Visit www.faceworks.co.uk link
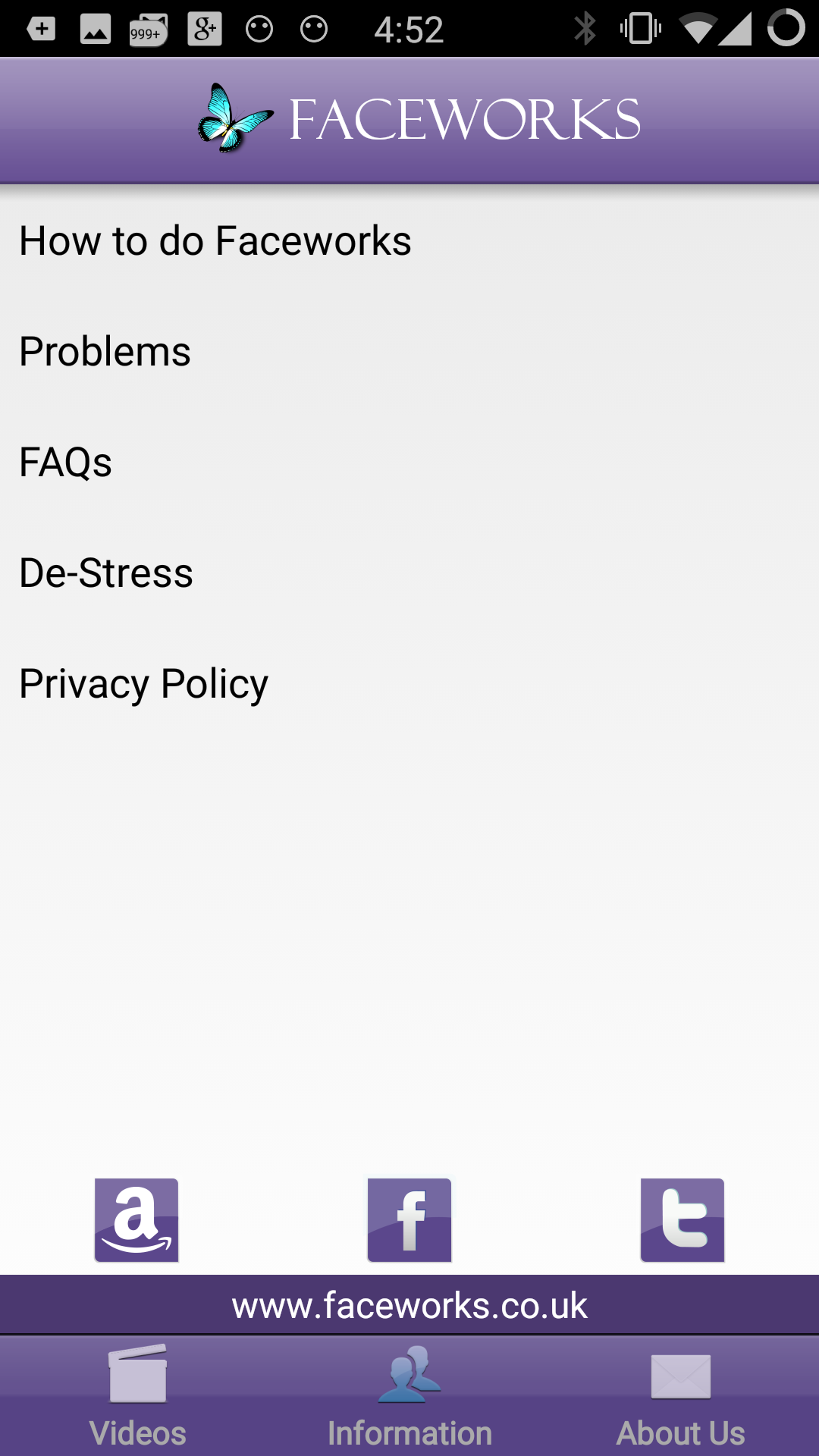 (x=409, y=1306)
